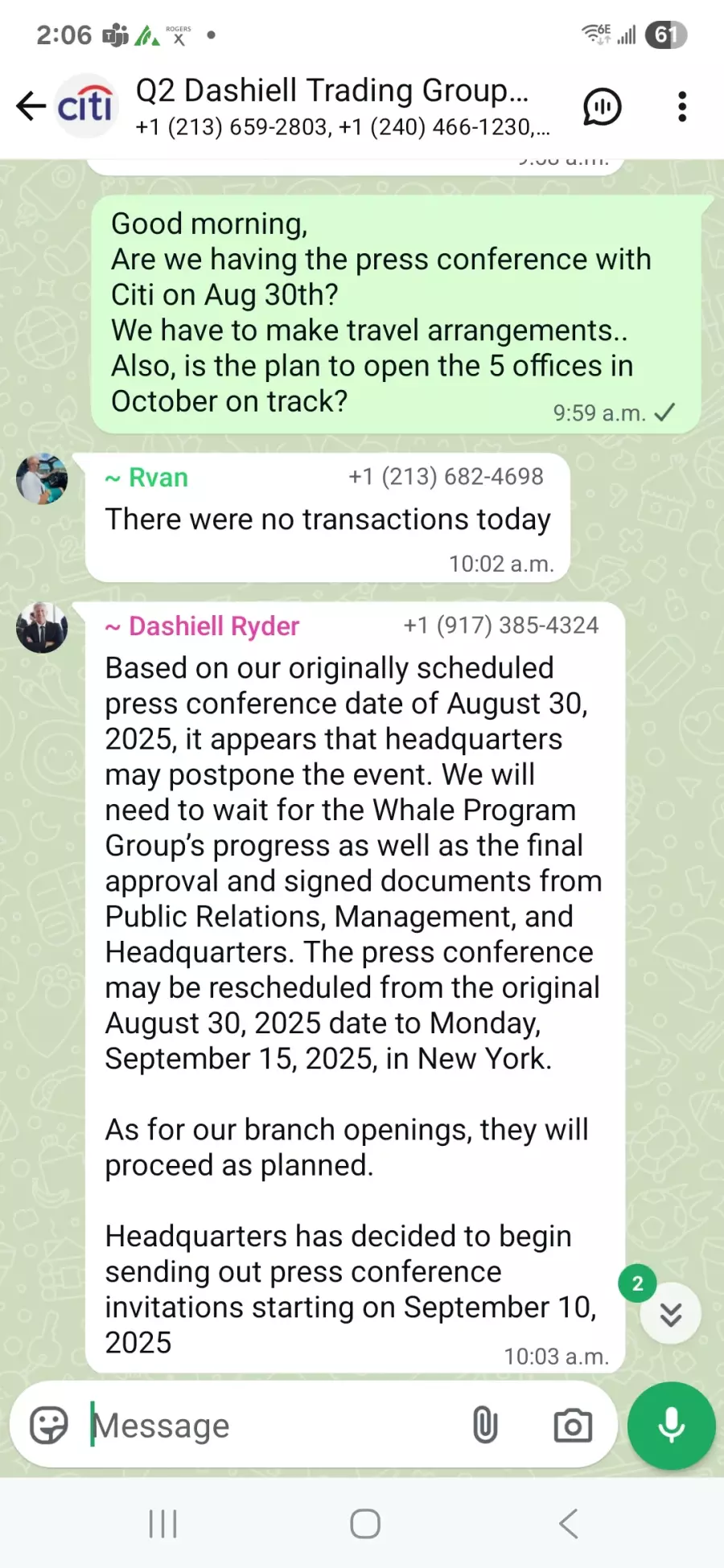
Task: Open Rvan's profile picture
Action: click(42, 479)
